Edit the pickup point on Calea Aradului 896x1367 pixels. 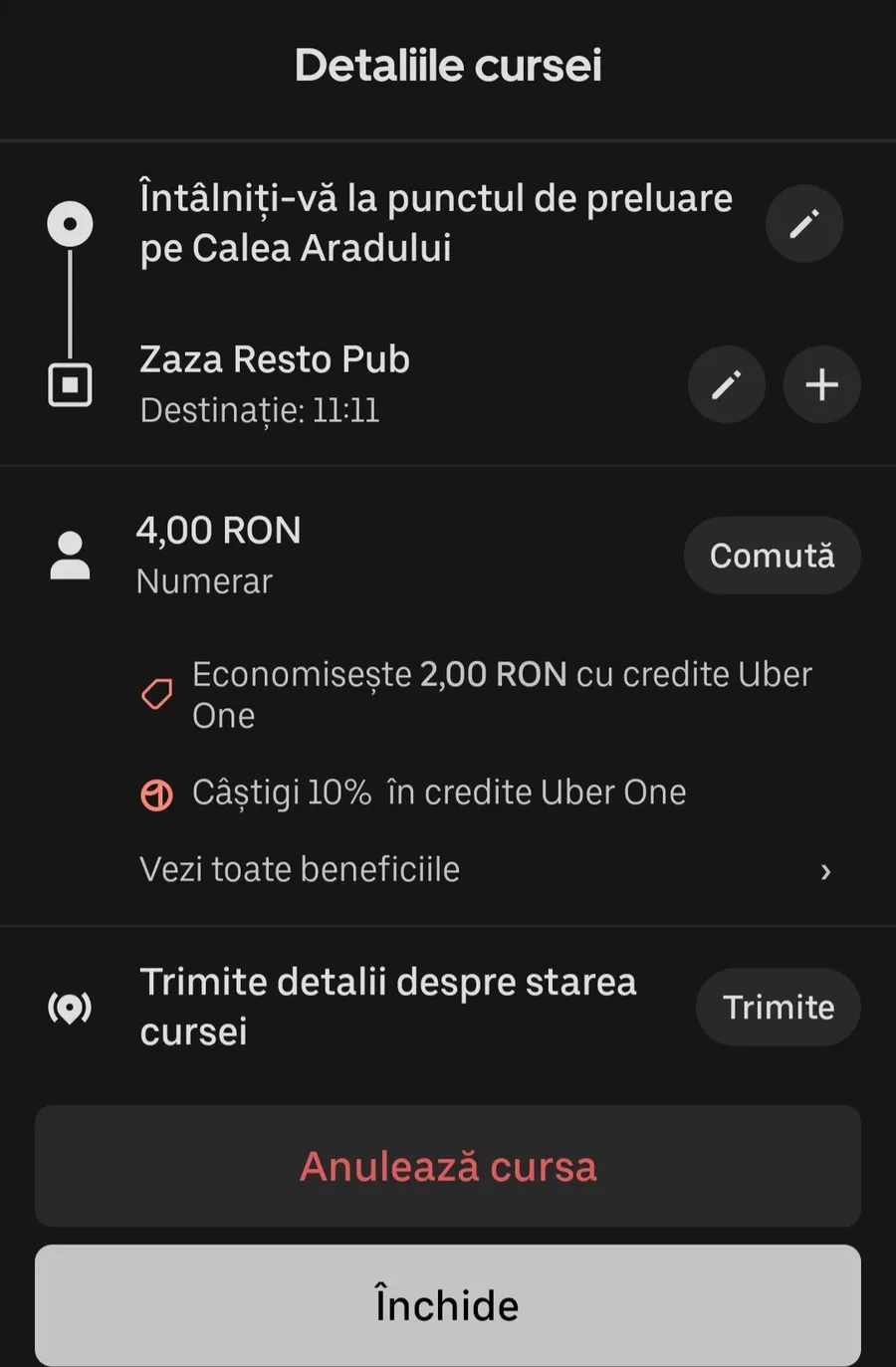pos(804,223)
